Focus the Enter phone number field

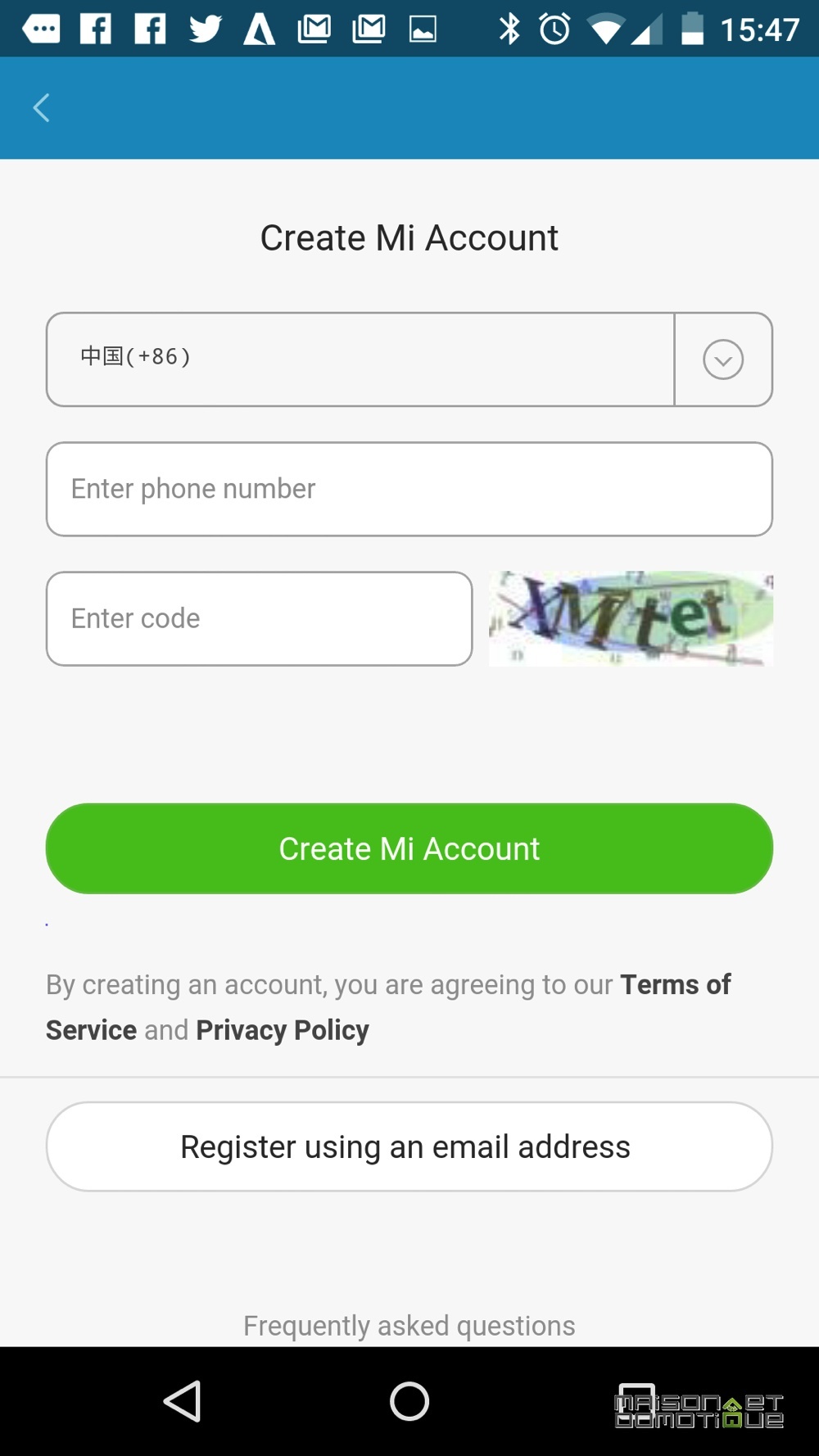[409, 489]
